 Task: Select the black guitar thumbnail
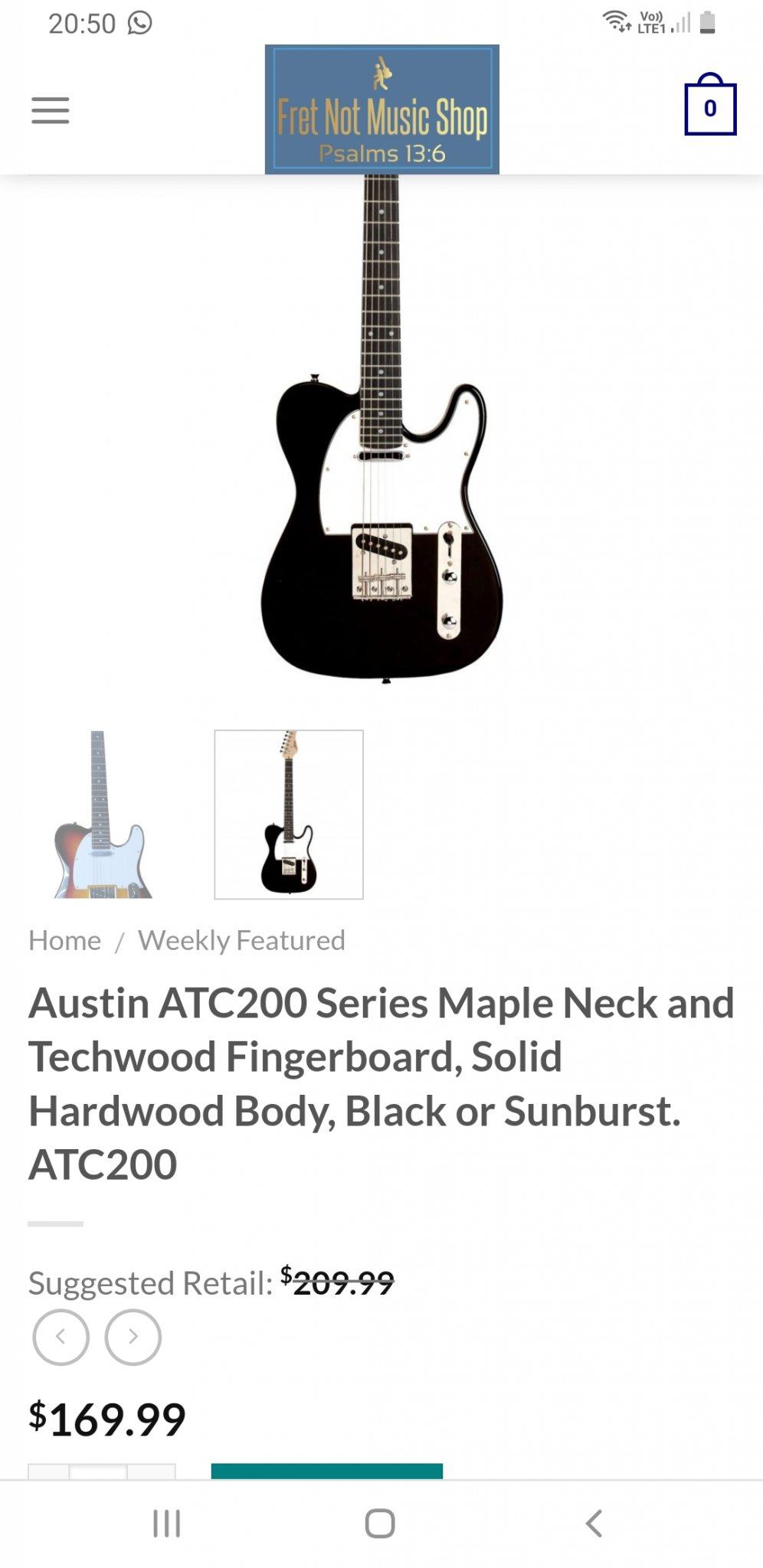(289, 814)
